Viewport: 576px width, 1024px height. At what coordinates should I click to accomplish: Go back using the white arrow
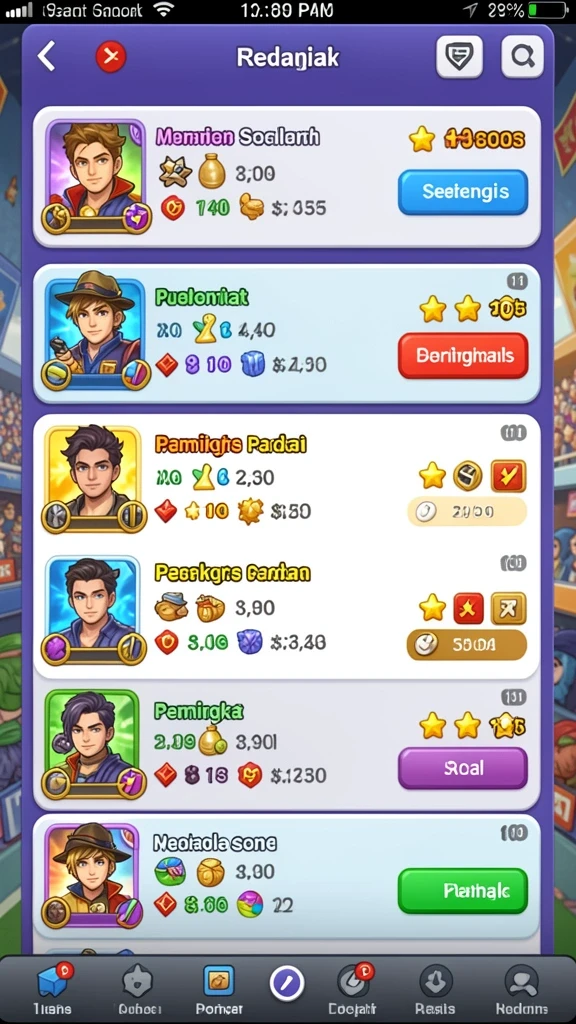[x=47, y=57]
